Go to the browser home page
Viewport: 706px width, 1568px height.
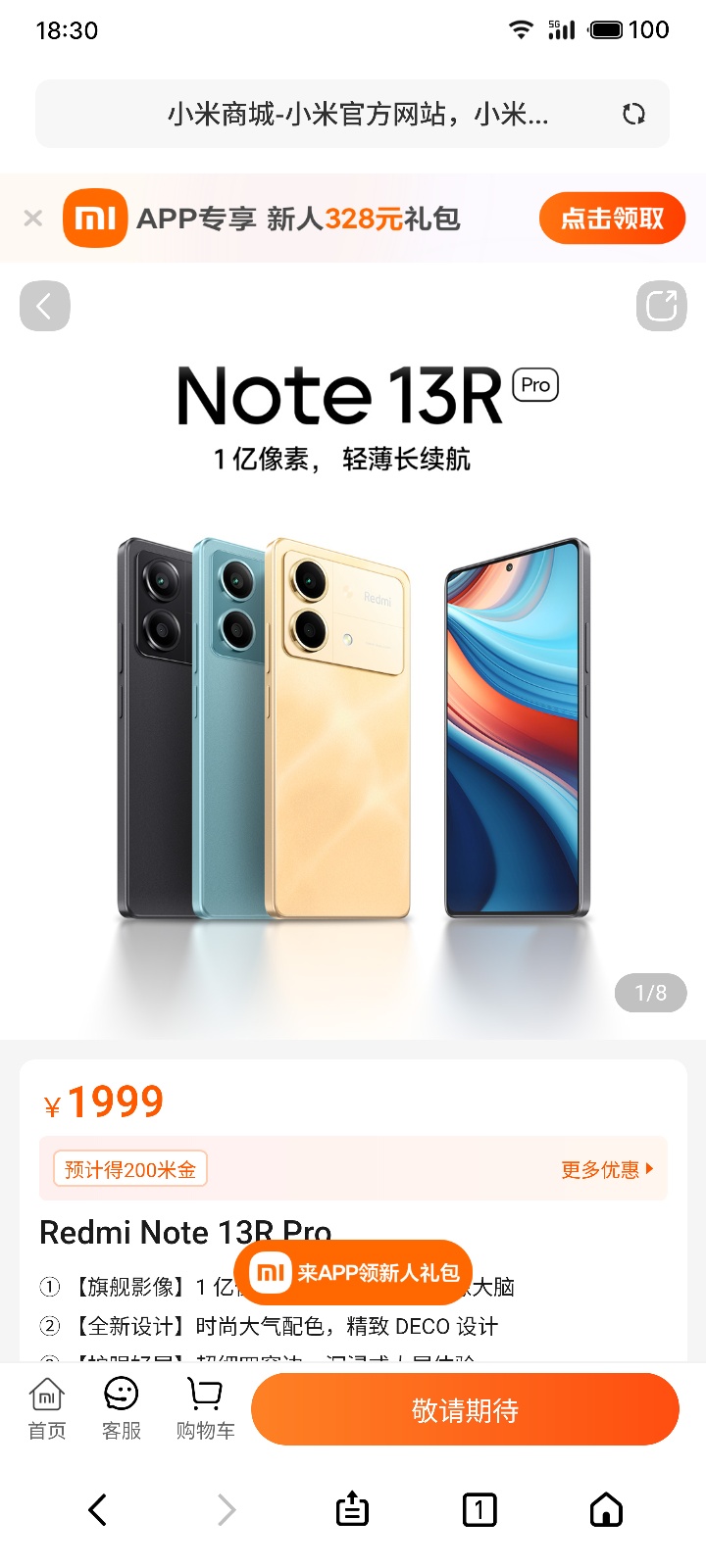click(x=606, y=1509)
